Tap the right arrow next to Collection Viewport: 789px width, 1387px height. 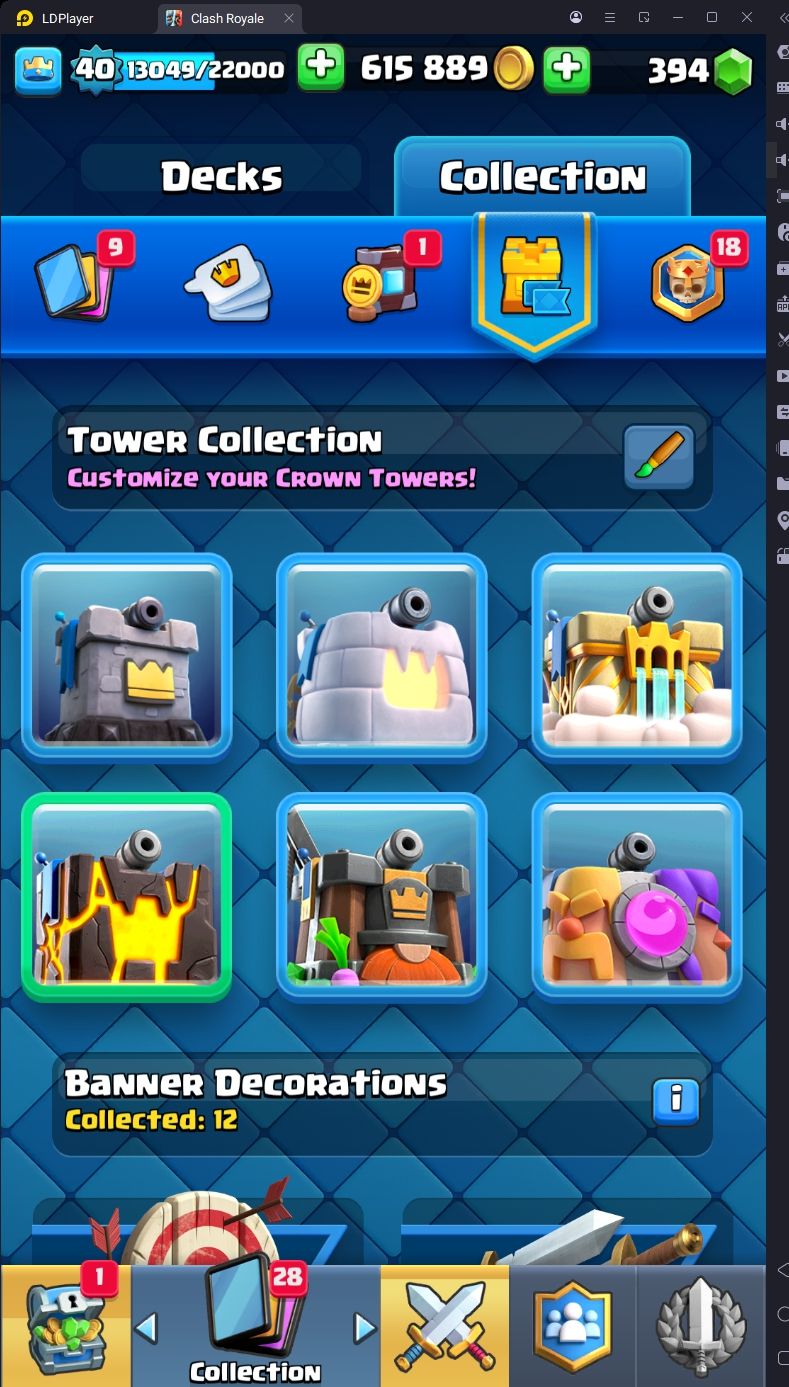tap(365, 1328)
